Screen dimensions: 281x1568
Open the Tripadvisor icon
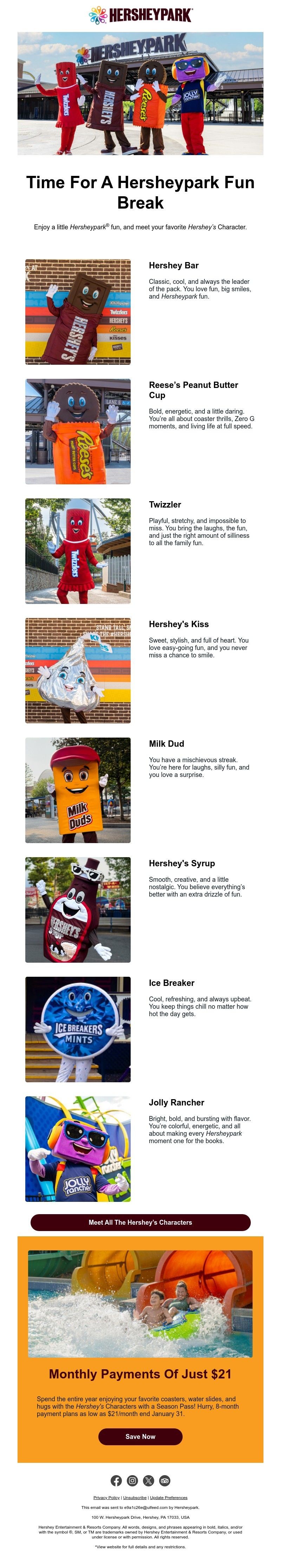pos(165,1480)
